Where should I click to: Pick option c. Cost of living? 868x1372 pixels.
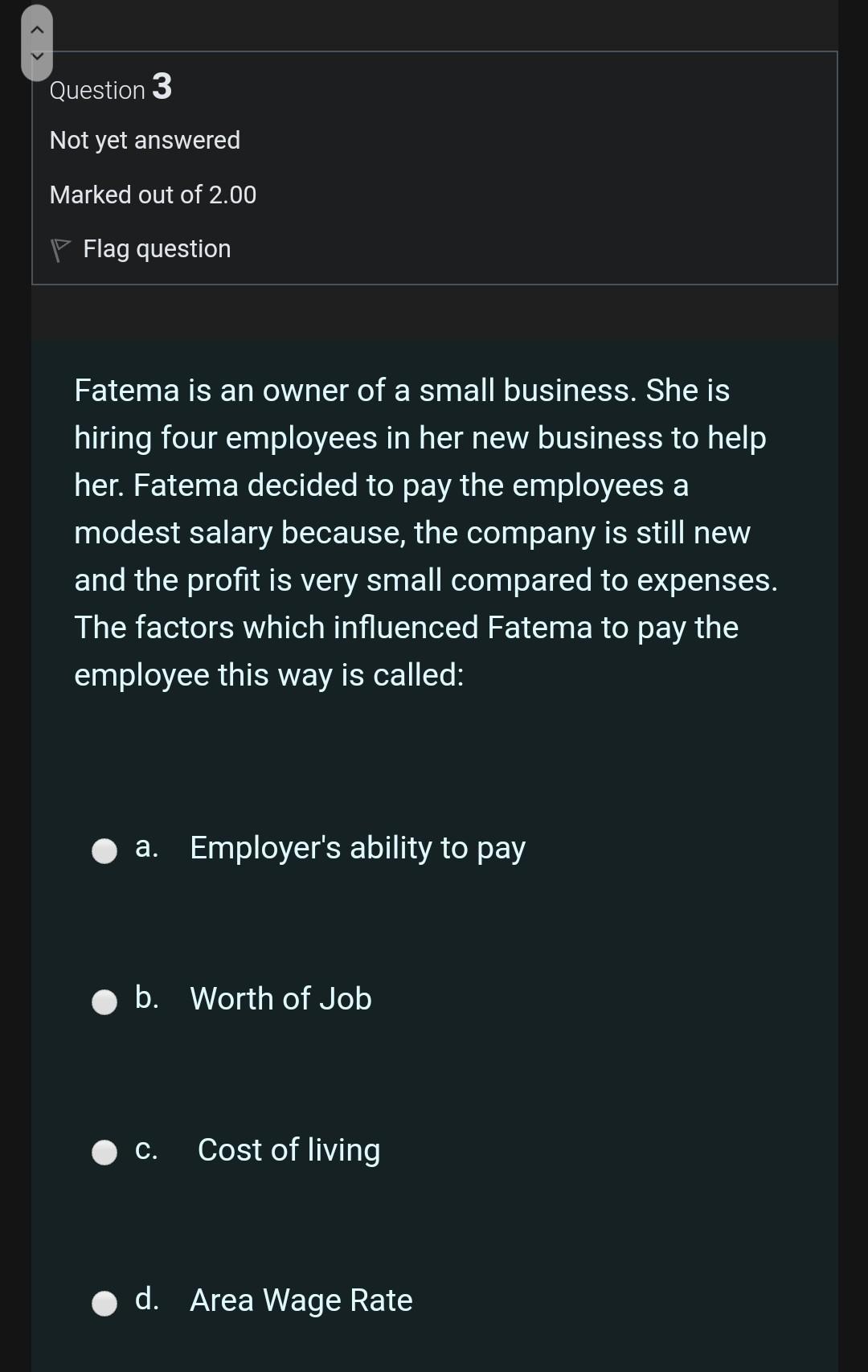click(104, 1152)
